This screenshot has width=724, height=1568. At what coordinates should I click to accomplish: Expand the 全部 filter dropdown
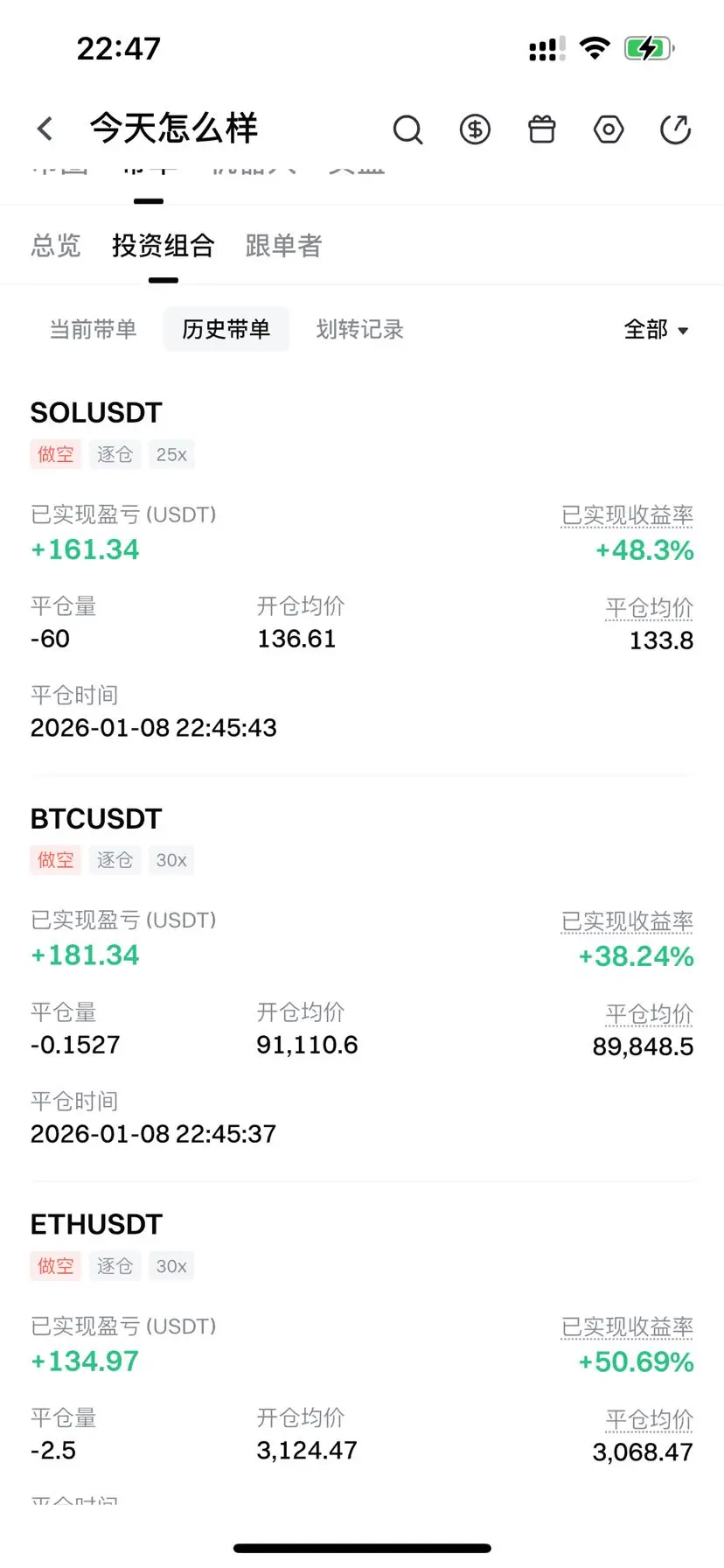[x=656, y=330]
